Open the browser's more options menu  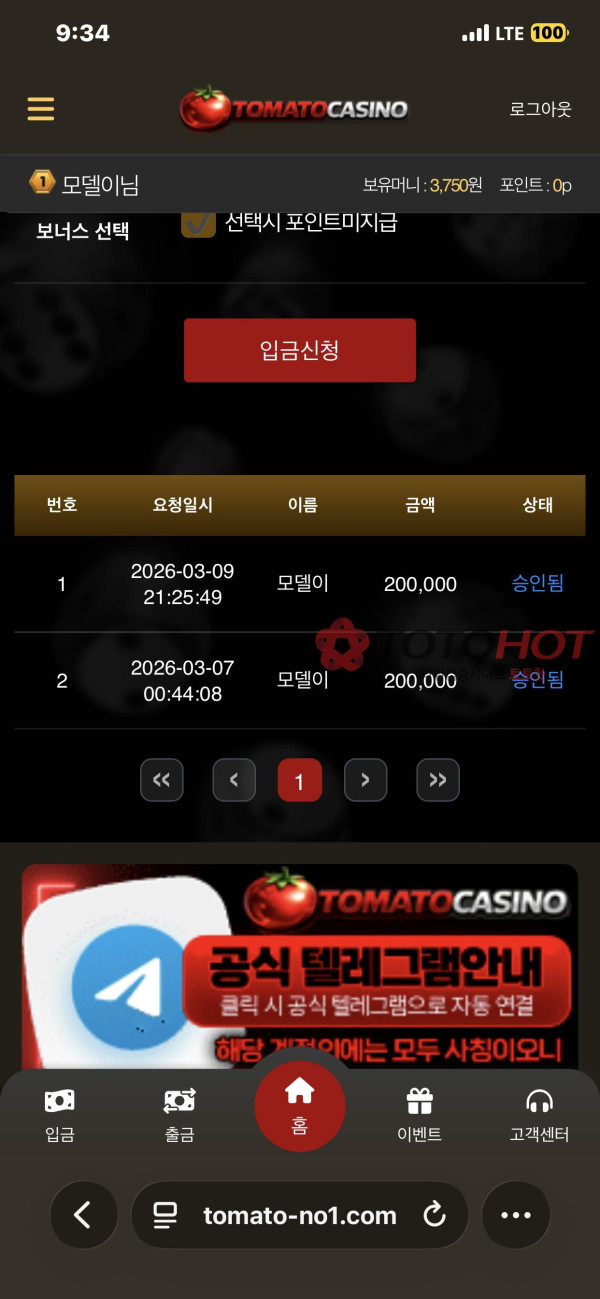click(x=516, y=1215)
